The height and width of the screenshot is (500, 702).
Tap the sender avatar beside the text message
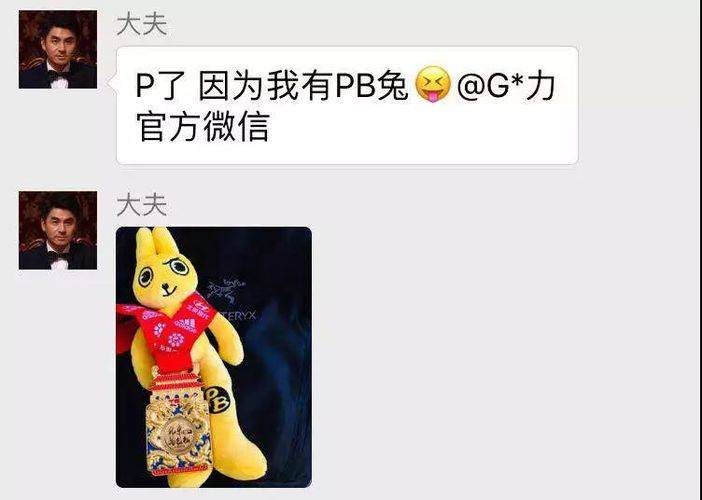58,49
